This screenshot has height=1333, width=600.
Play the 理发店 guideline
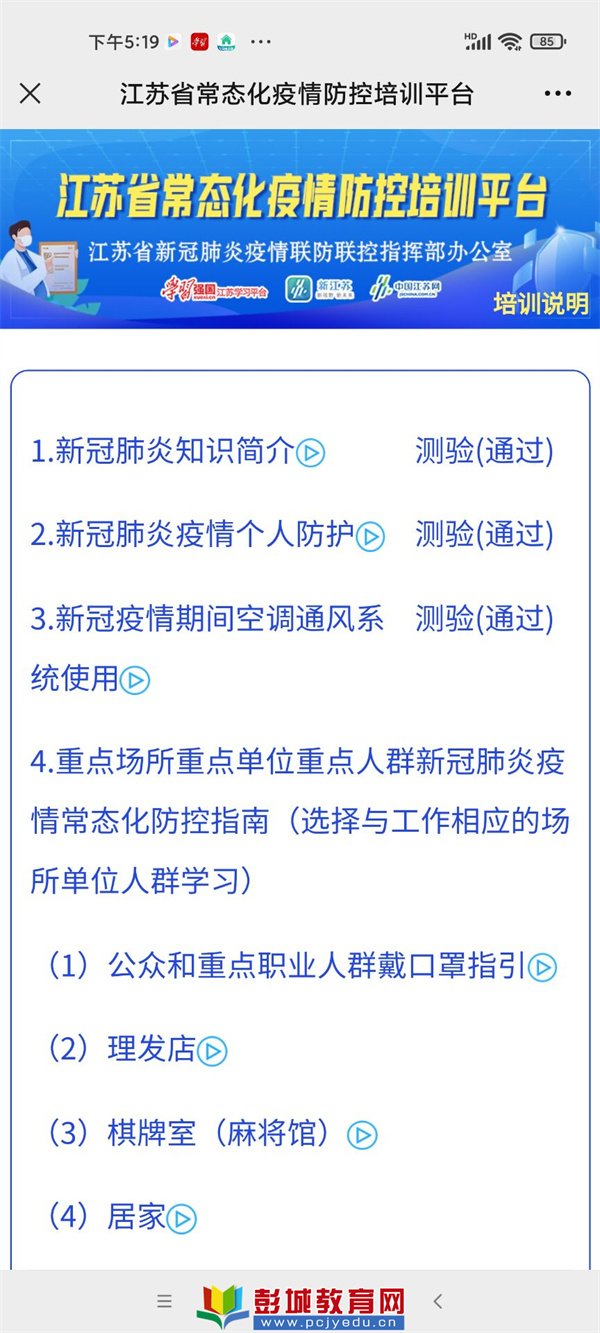click(212, 1051)
